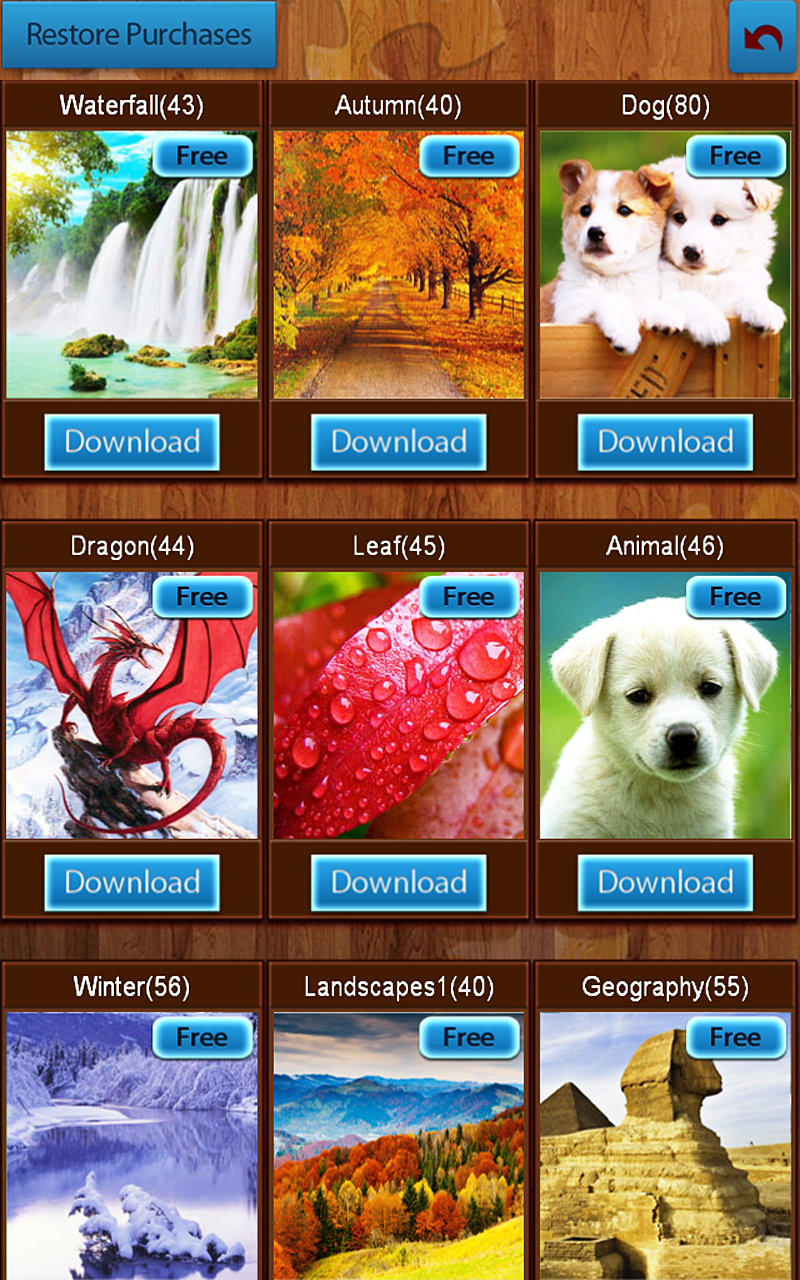800x1280 pixels.
Task: Download the Animal puzzle pack
Action: [x=665, y=883]
